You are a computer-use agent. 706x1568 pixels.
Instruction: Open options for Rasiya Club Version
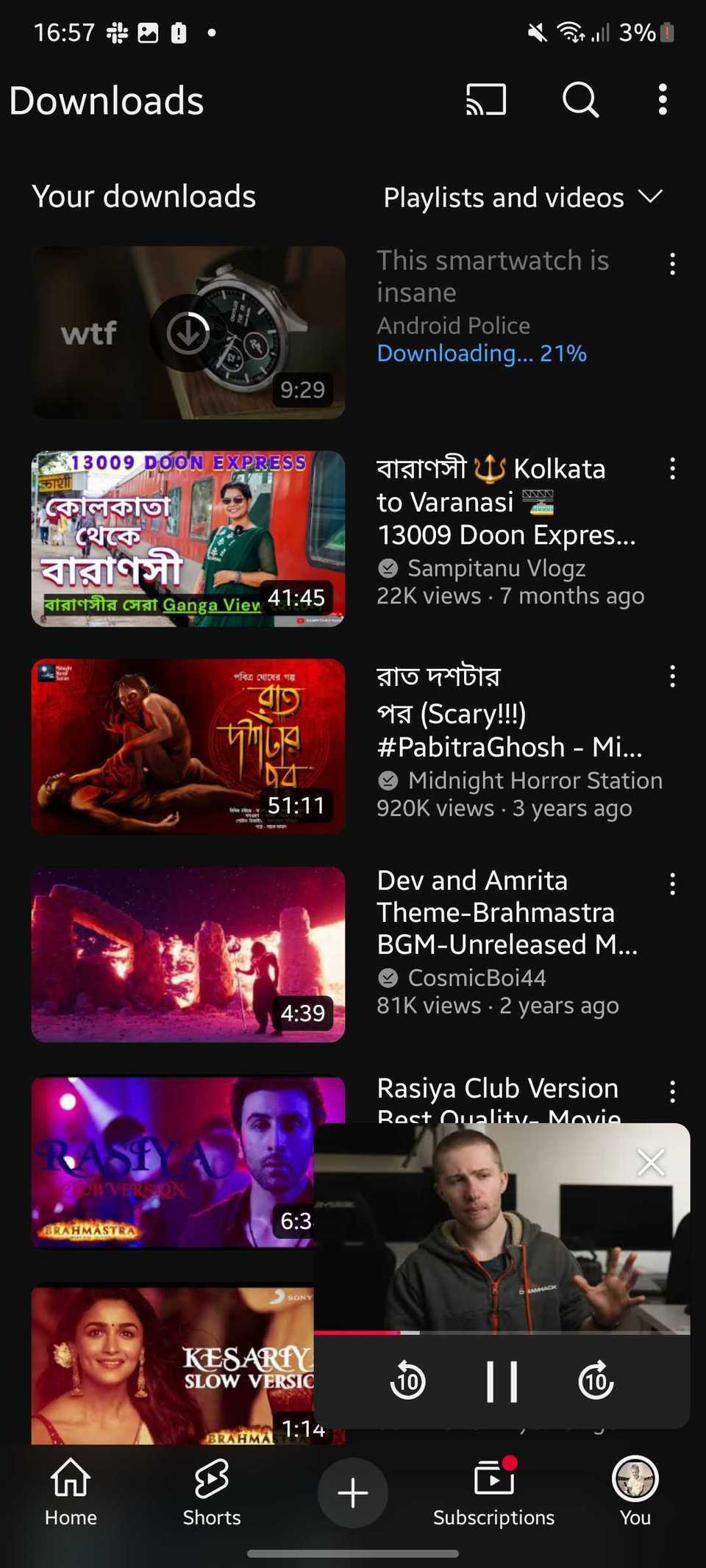pyautogui.click(x=672, y=1092)
